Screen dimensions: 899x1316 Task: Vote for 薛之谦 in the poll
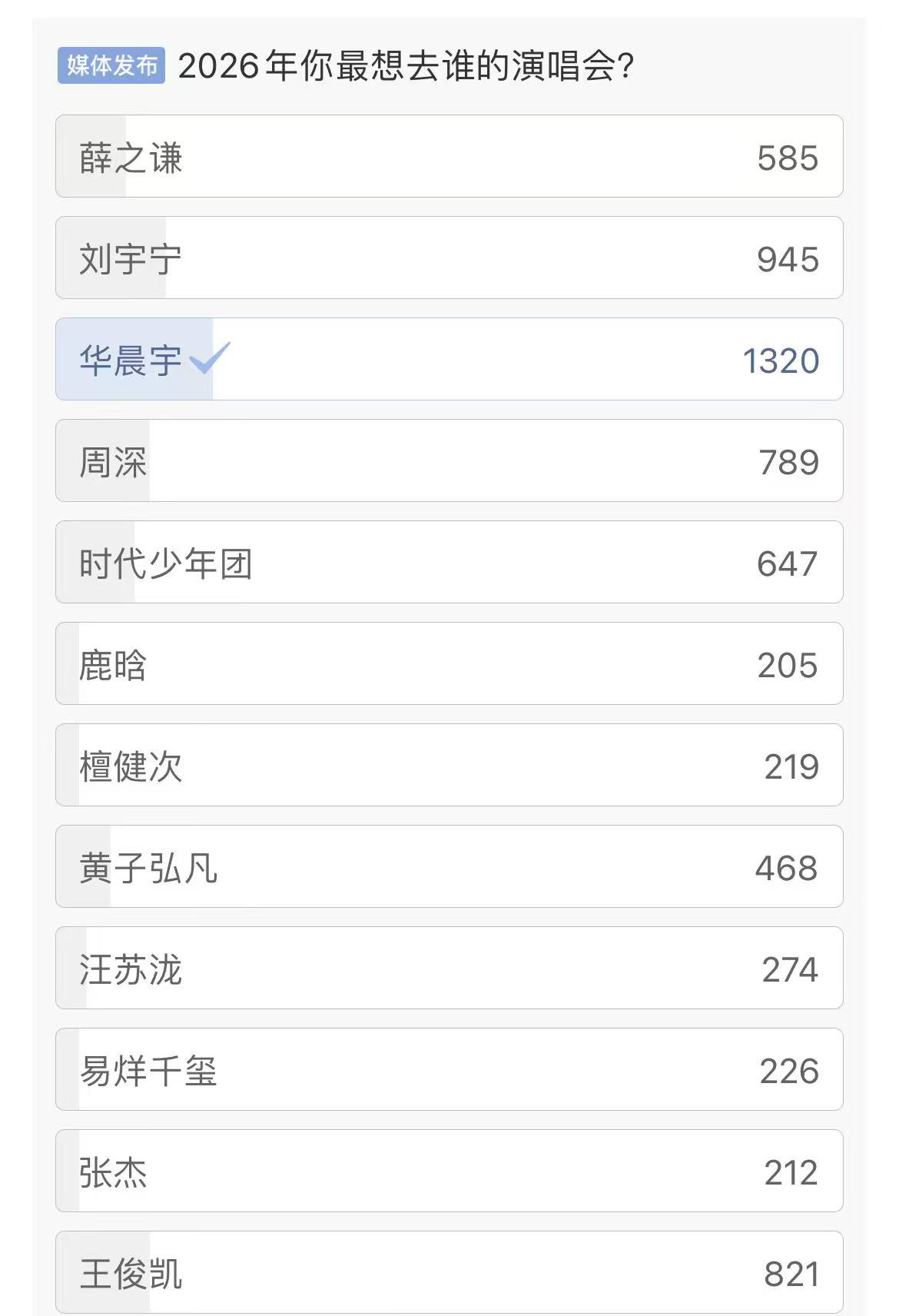(448, 156)
